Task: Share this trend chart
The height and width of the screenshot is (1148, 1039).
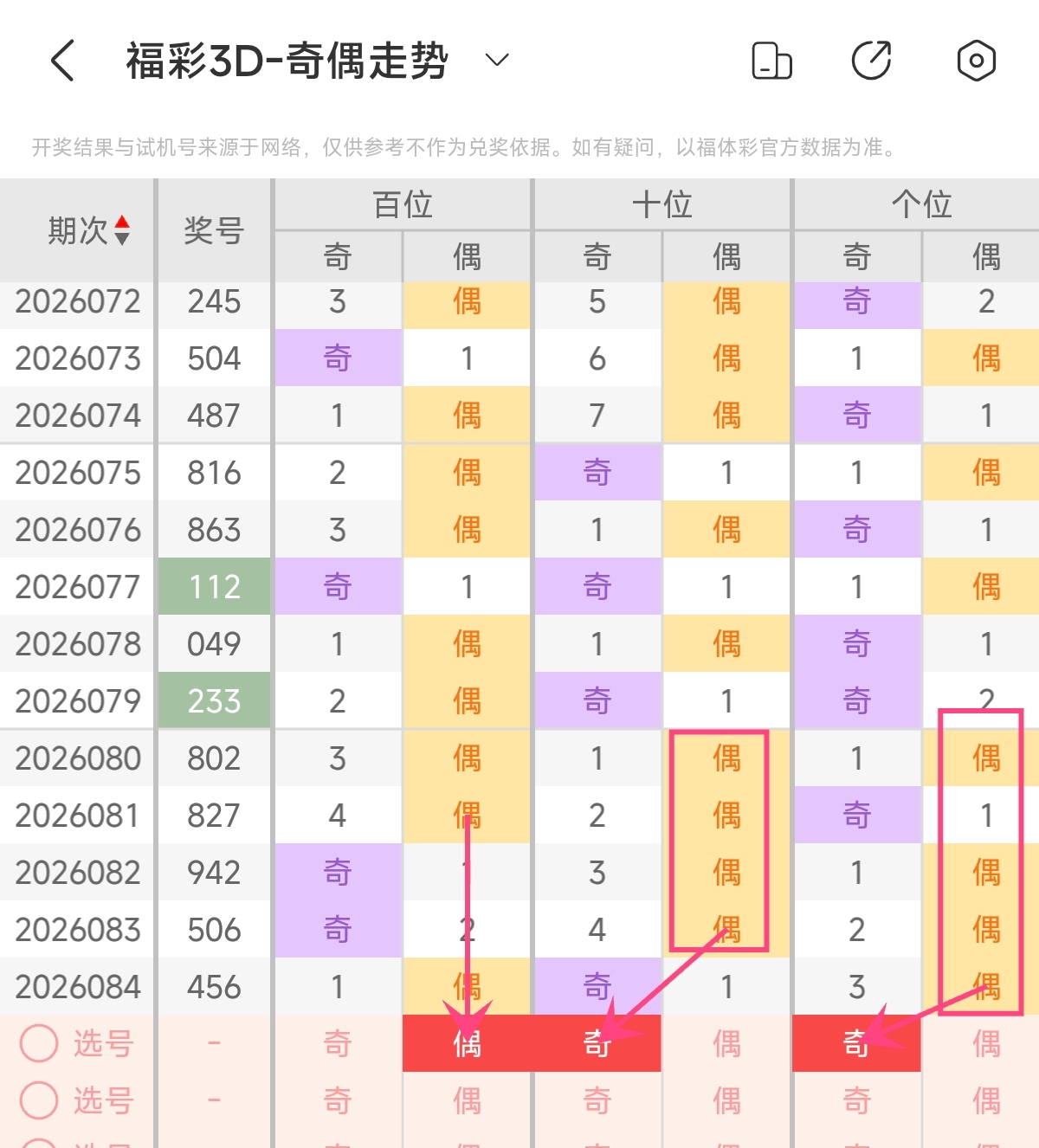Action: coord(871,61)
